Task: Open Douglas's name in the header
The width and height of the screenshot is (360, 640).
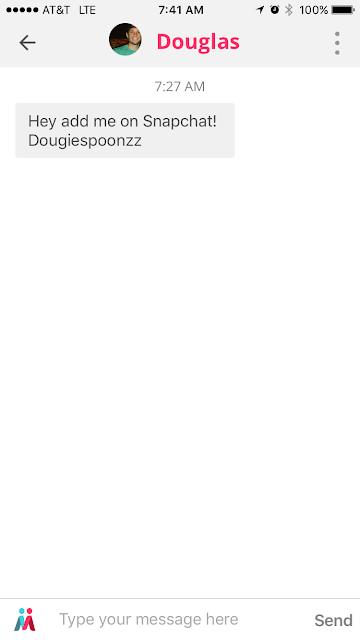Action: 198,42
